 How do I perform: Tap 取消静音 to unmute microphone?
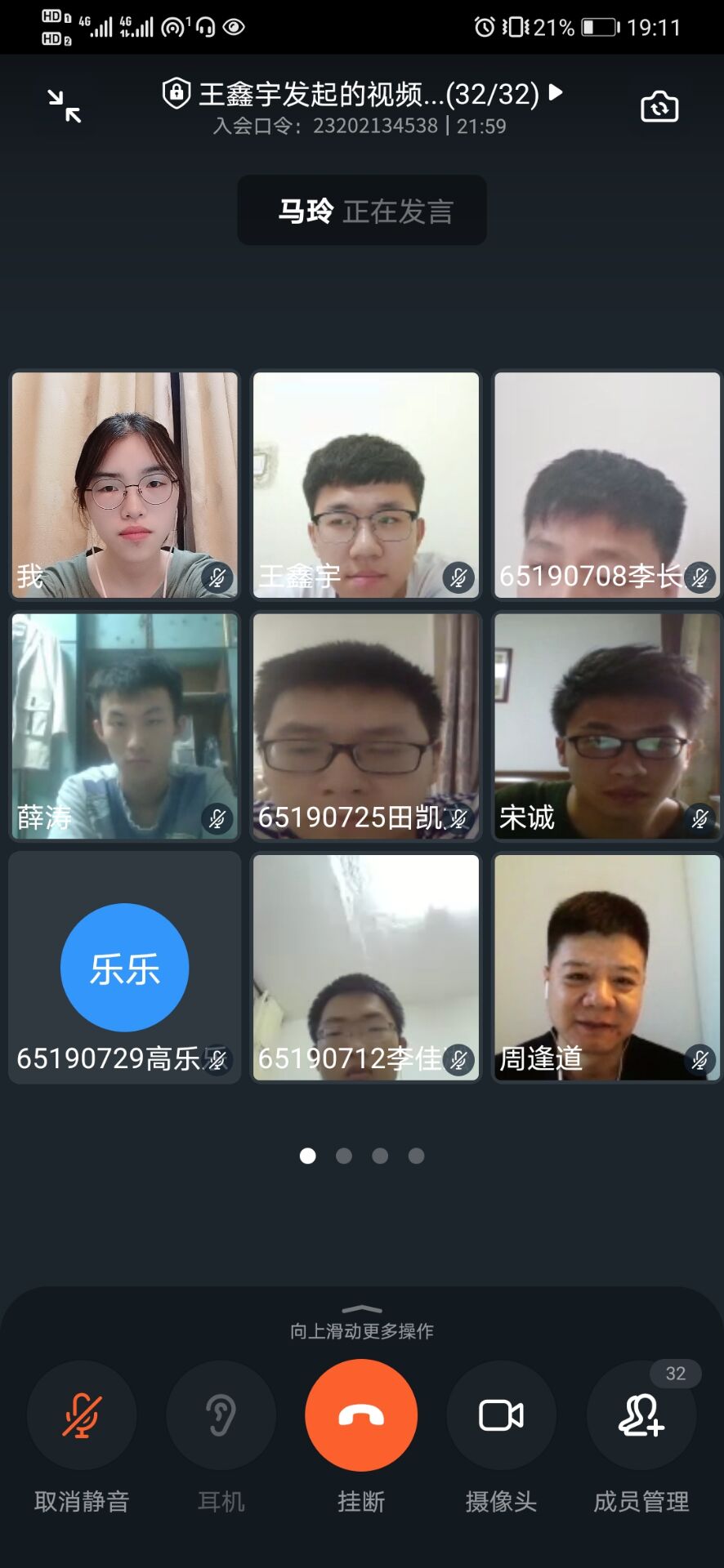[x=82, y=1416]
